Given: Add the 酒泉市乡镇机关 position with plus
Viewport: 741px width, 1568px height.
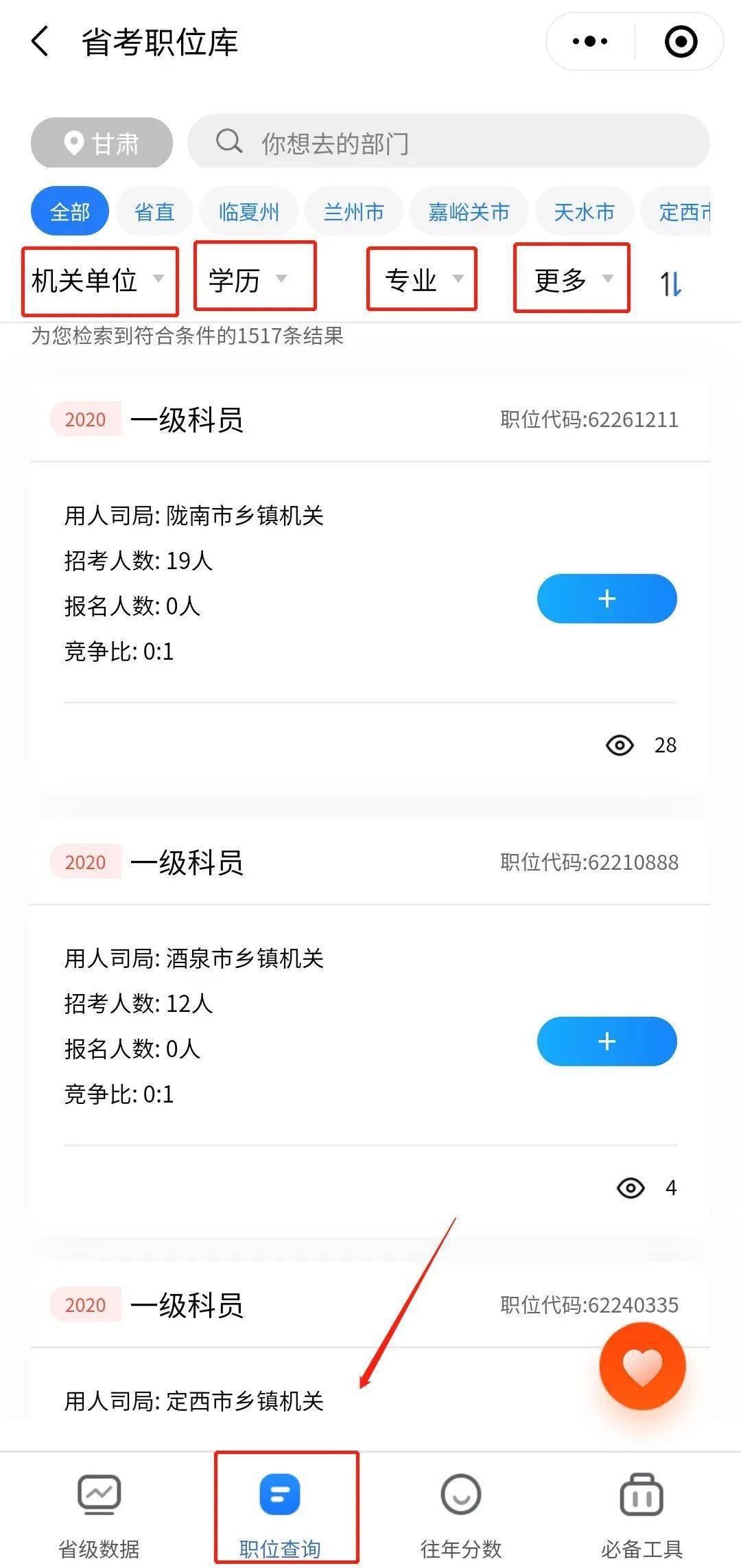Looking at the screenshot, I should (x=607, y=1041).
